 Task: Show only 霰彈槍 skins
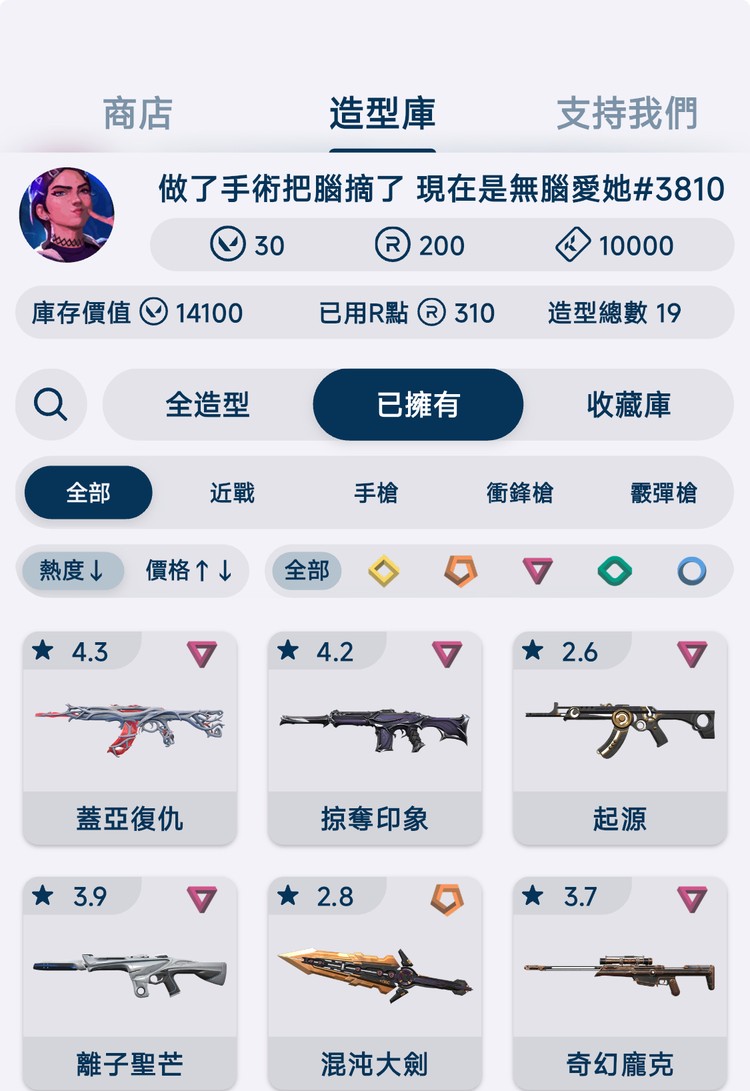point(664,493)
